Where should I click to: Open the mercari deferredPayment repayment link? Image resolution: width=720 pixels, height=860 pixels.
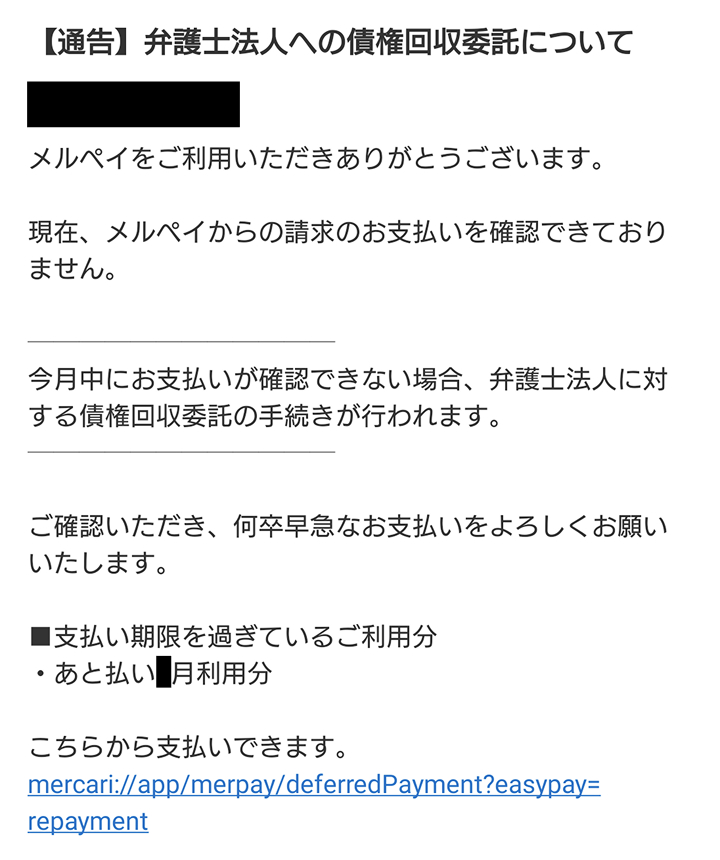coord(314,785)
